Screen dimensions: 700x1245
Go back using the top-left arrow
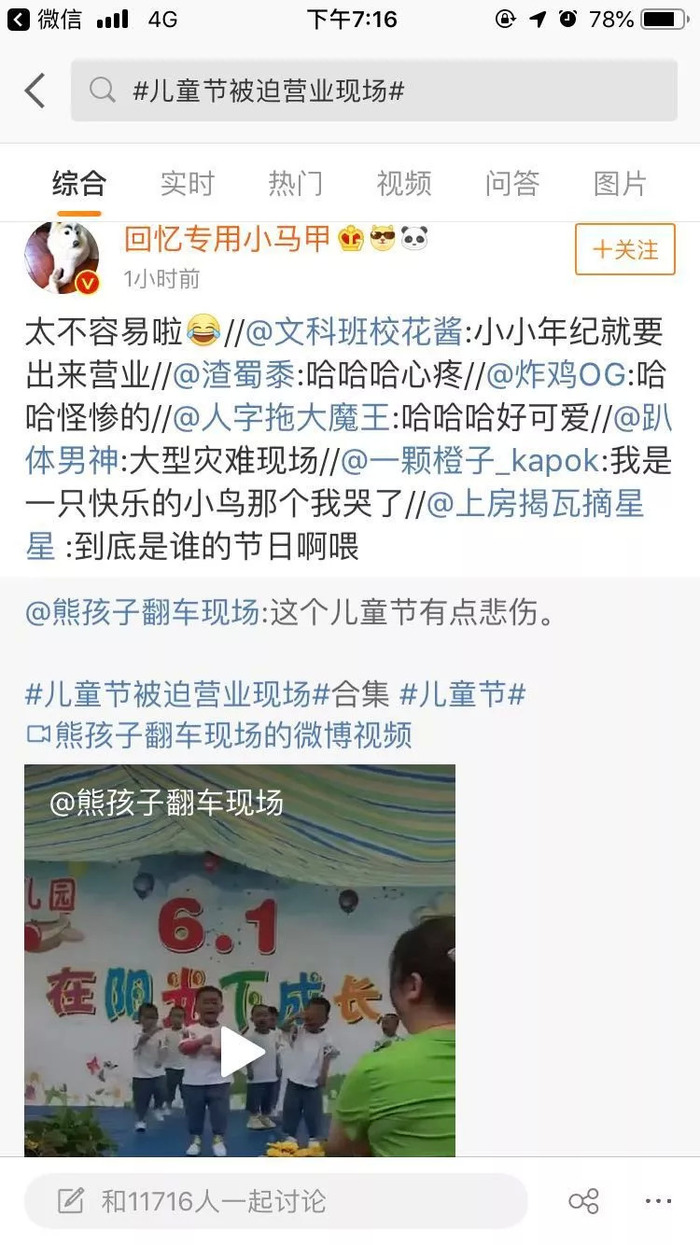(35, 91)
